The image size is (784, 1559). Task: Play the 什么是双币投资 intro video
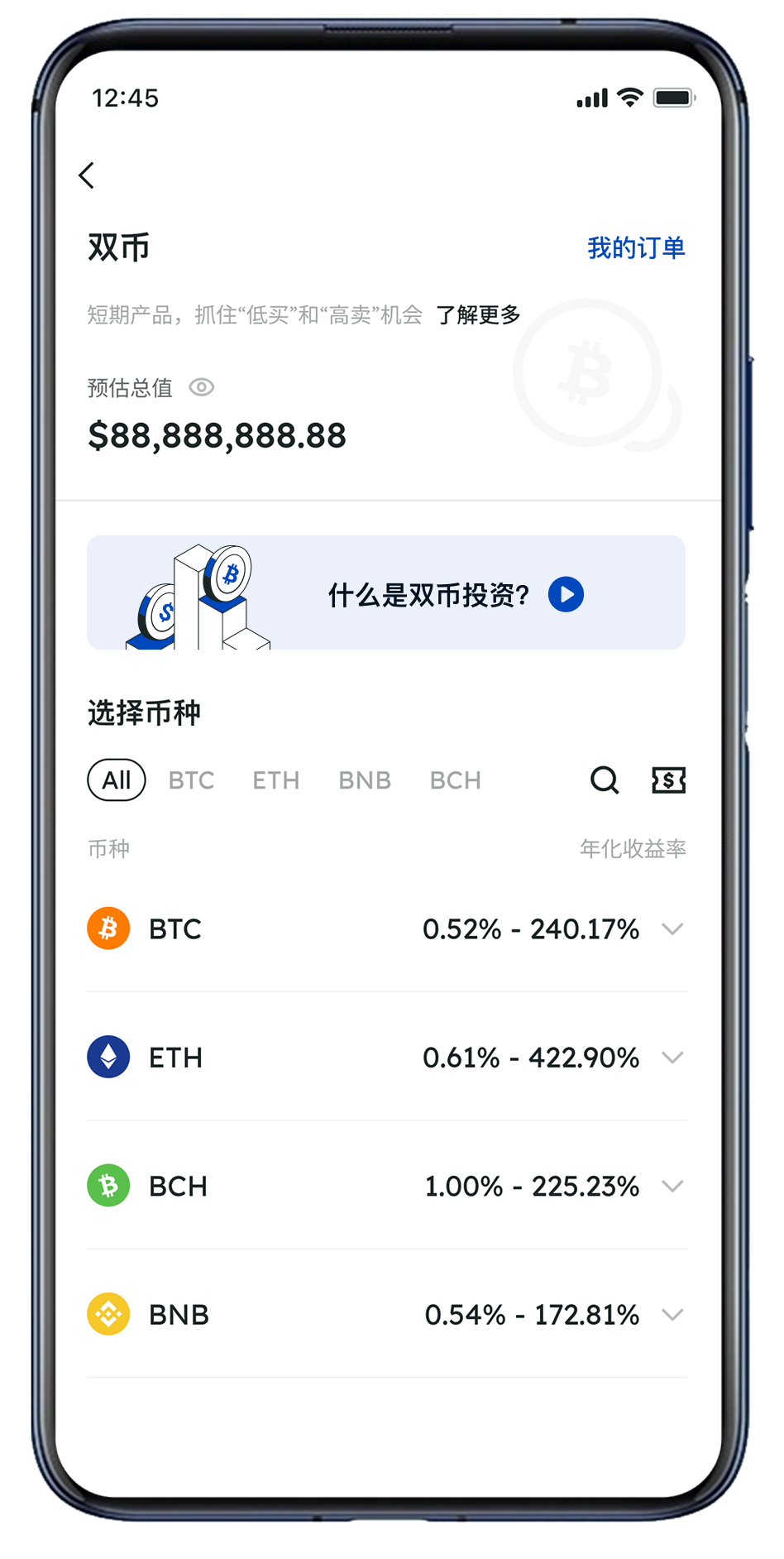coord(566,594)
